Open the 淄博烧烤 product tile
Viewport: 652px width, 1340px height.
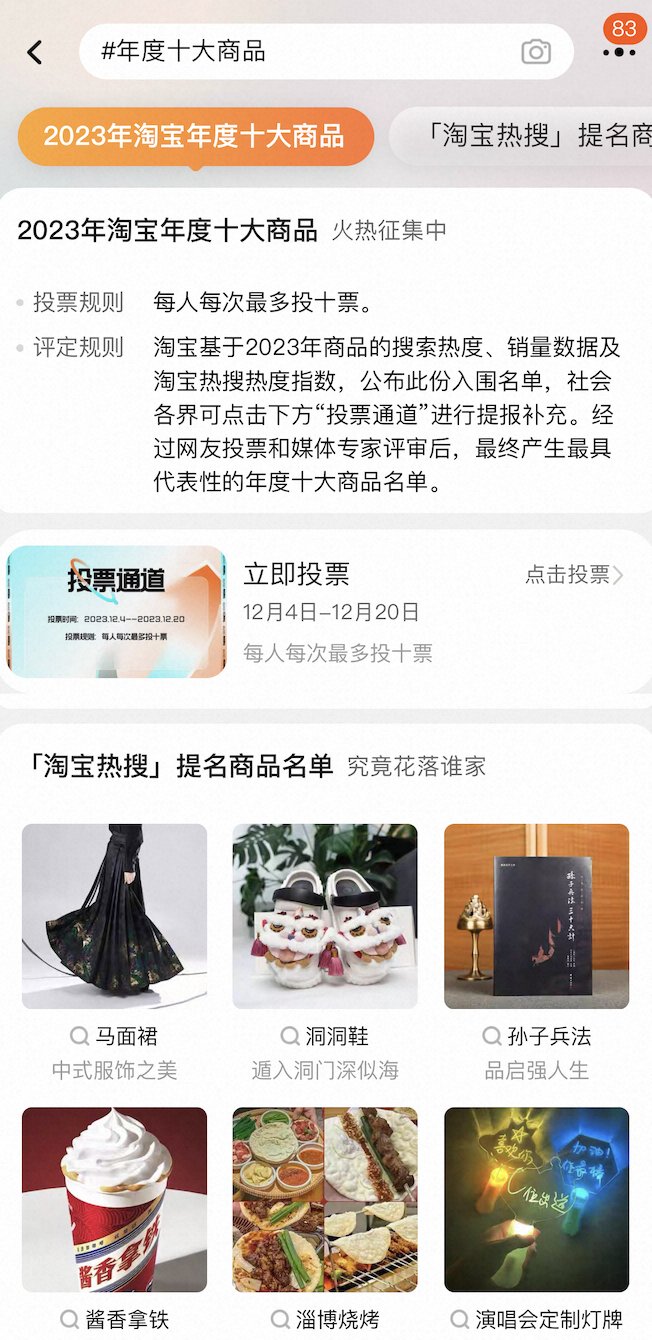click(325, 1220)
